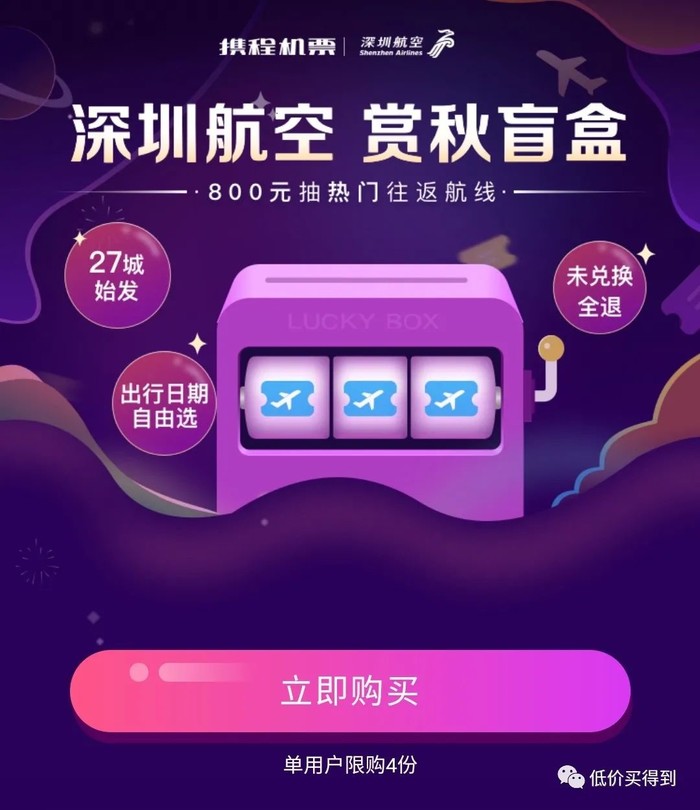This screenshot has height=810, width=700.
Task: Tap the 立即购买 buy now button
Action: (x=349, y=692)
